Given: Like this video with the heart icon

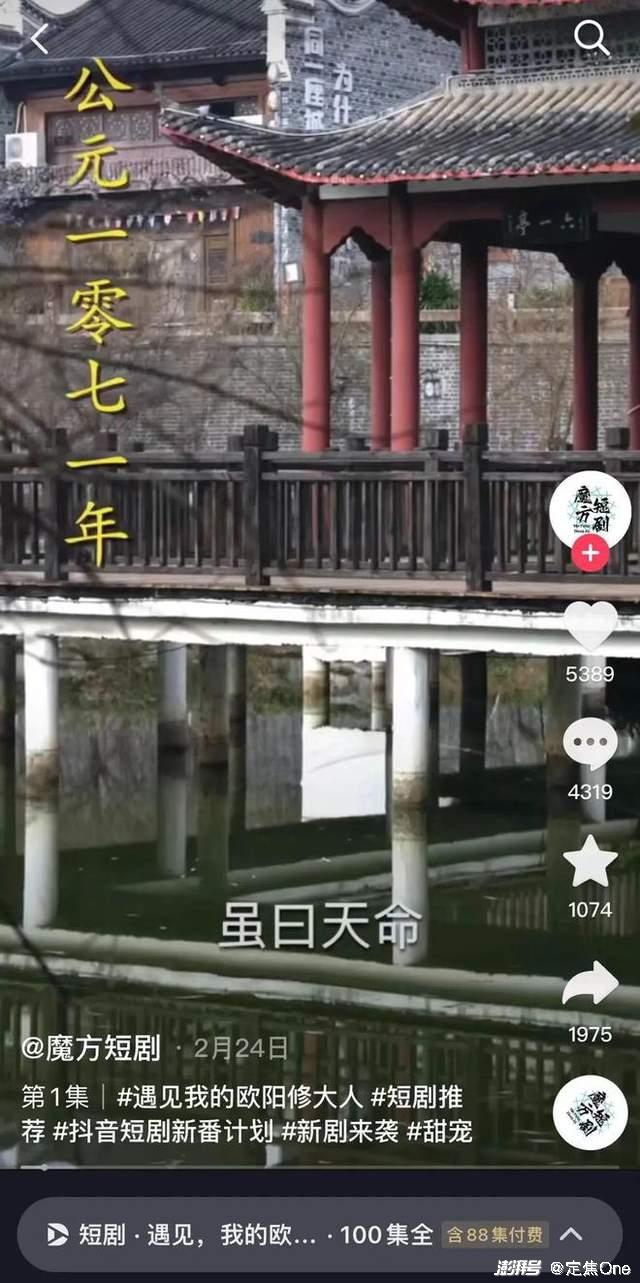Looking at the screenshot, I should coord(590,626).
